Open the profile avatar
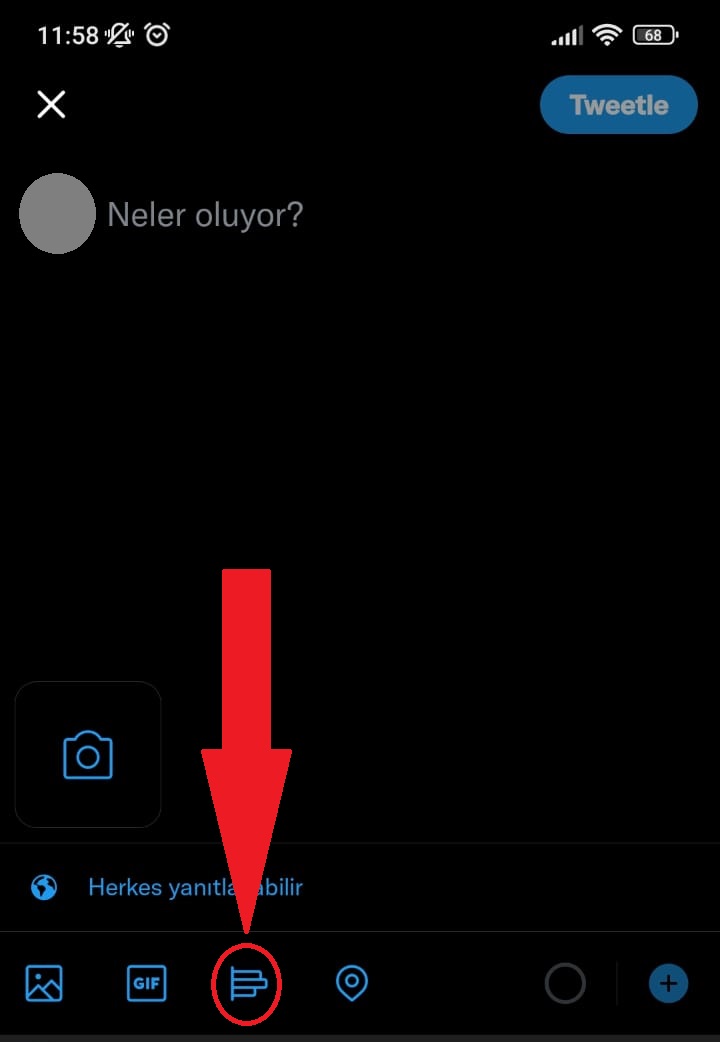Image resolution: width=720 pixels, height=1042 pixels. (x=58, y=213)
